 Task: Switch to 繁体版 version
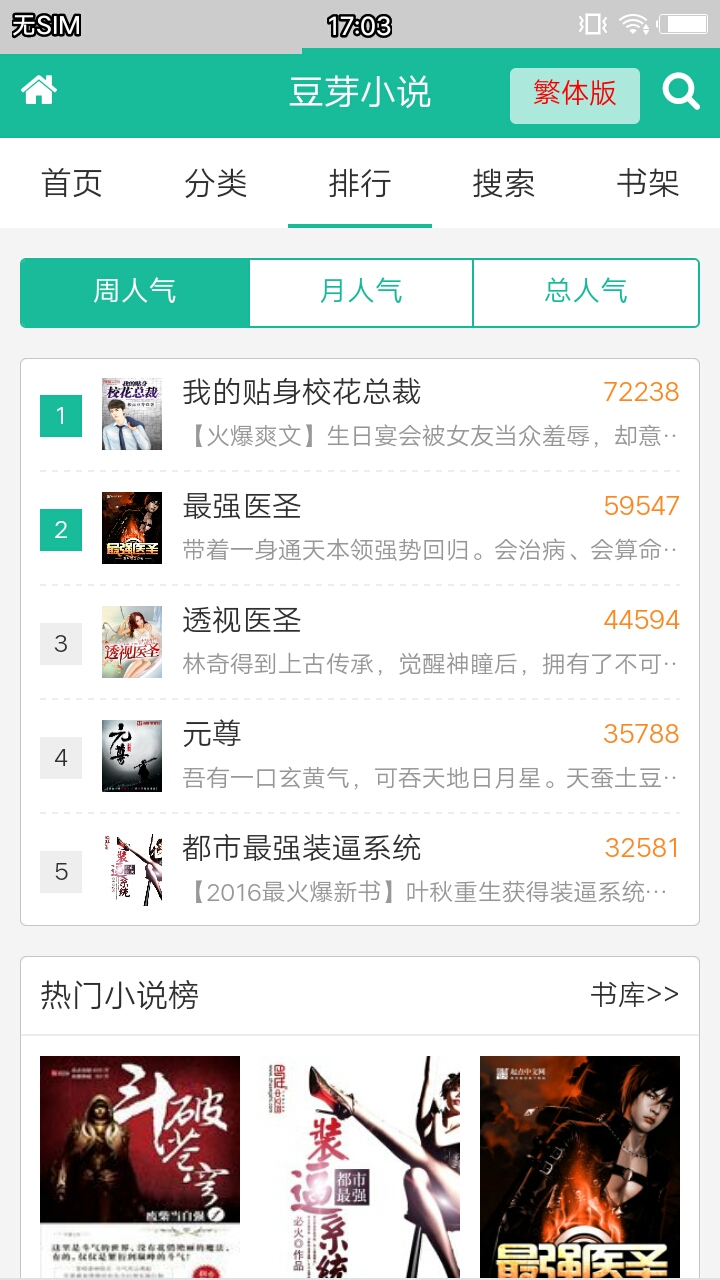[x=575, y=95]
